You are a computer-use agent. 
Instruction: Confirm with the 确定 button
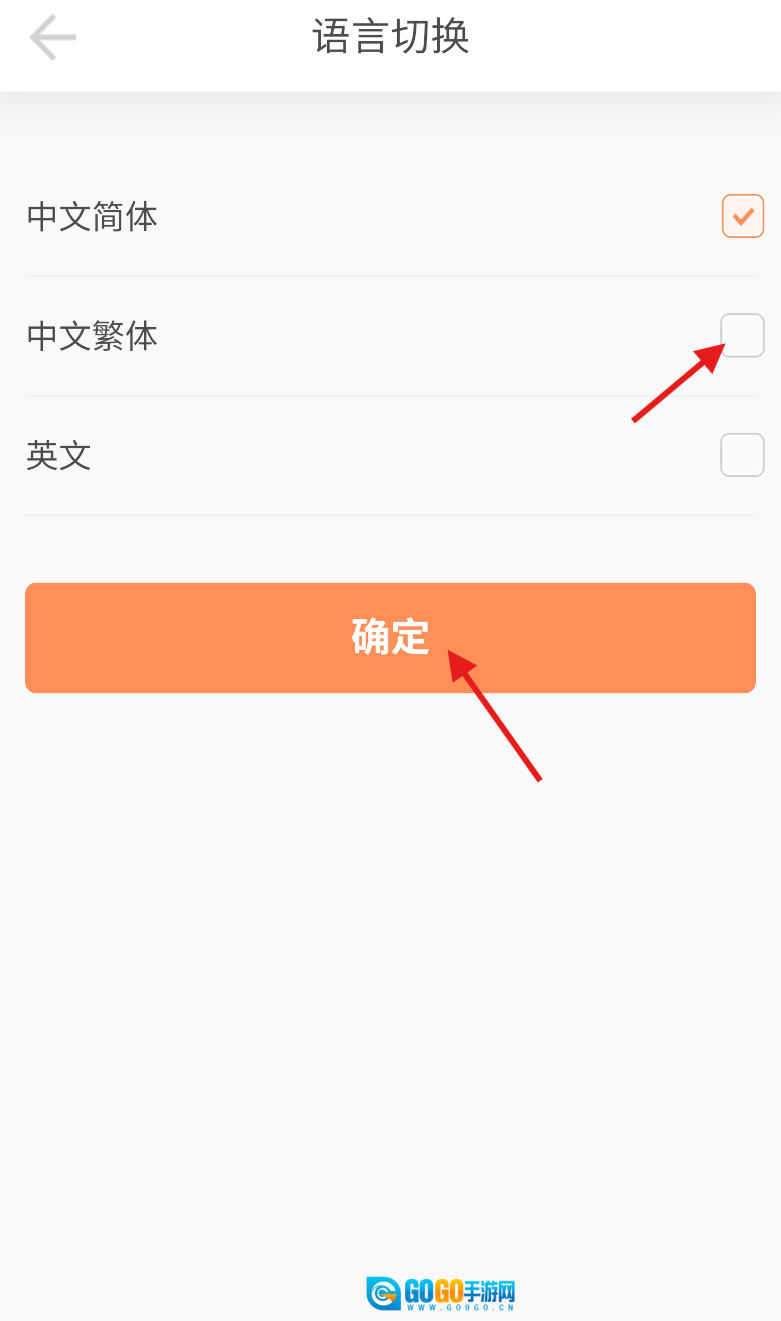[390, 638]
